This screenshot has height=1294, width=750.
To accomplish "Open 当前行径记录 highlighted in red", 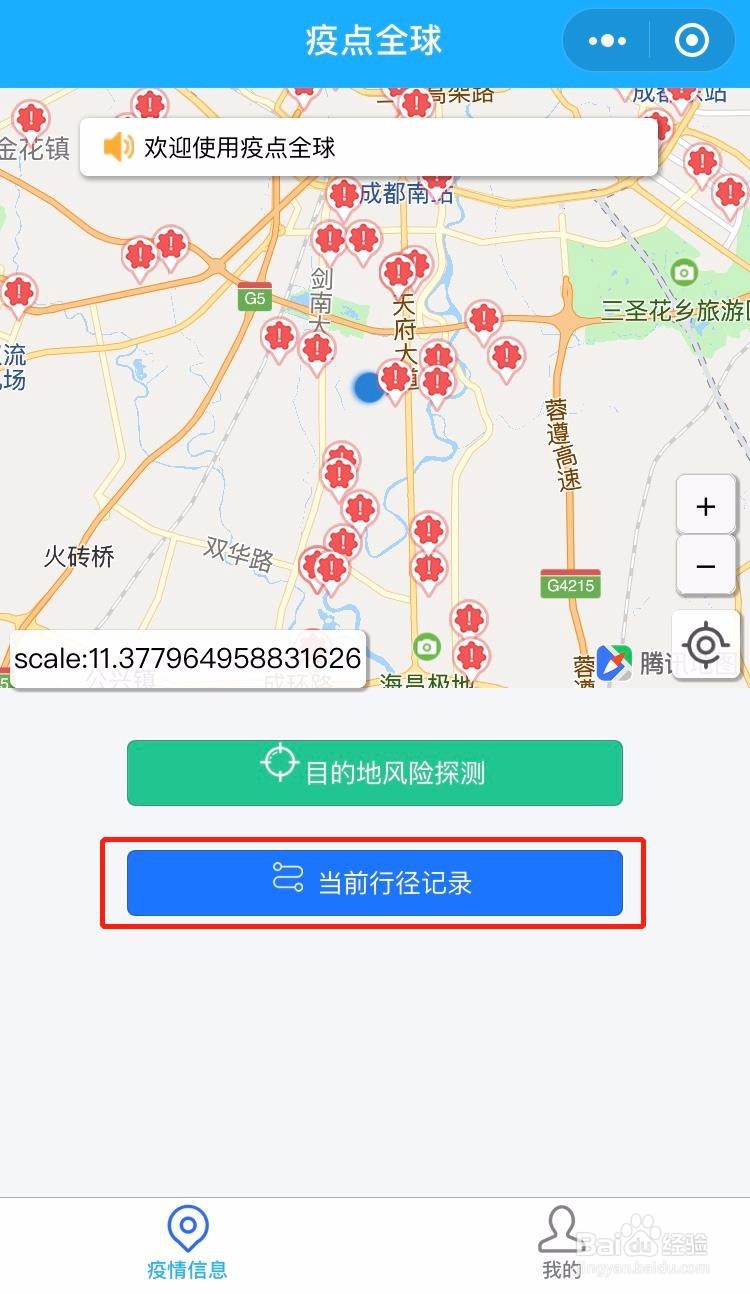I will pos(375,882).
